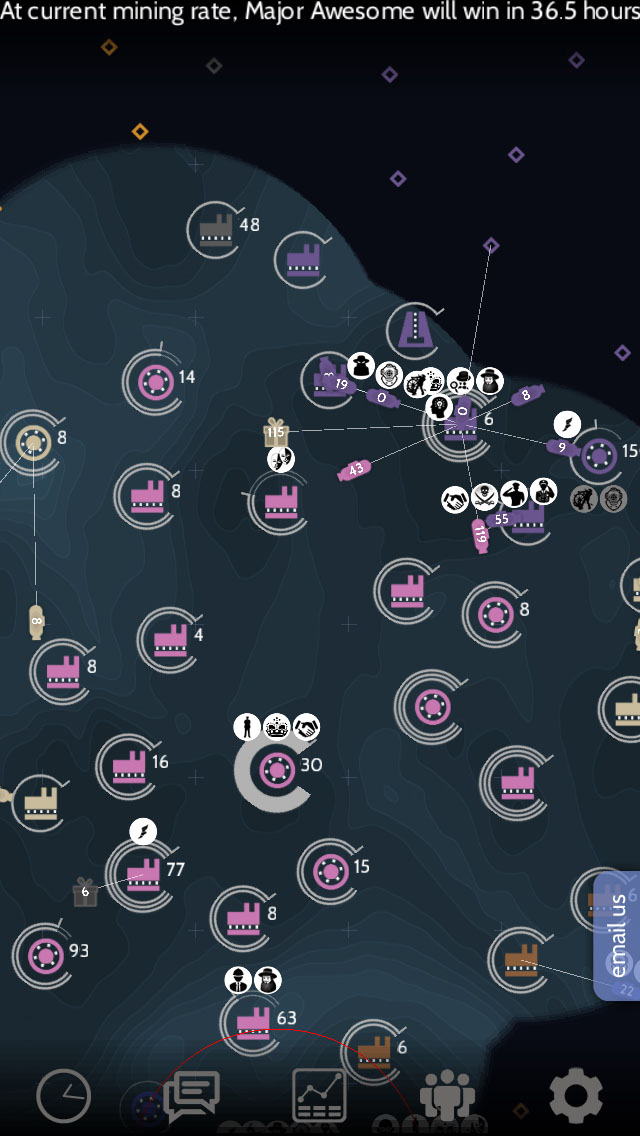Screen dimensions: 640x1136
Task: Tap the pink sub carrying 43
Action: coord(354,469)
